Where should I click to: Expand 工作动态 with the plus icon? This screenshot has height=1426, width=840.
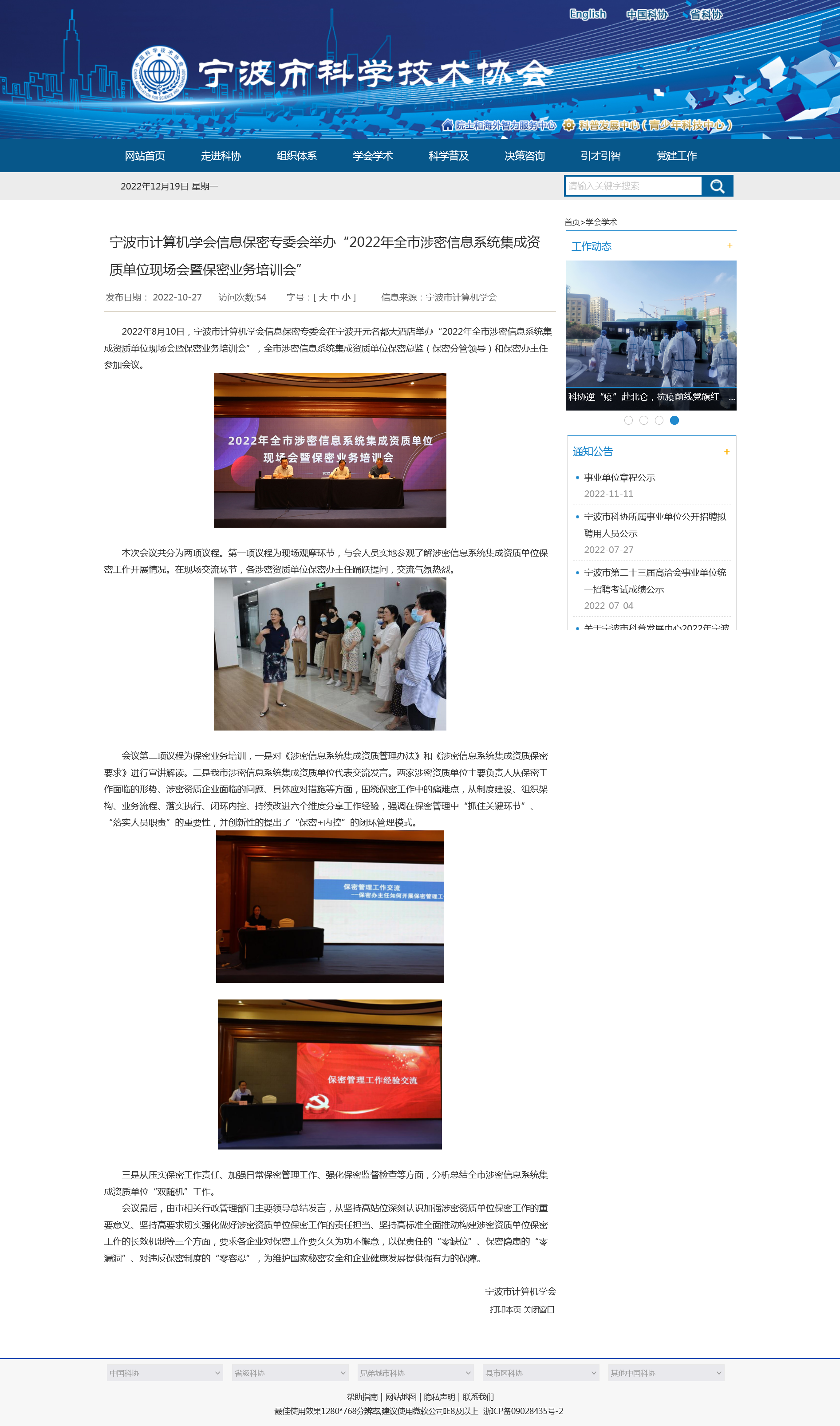[729, 246]
